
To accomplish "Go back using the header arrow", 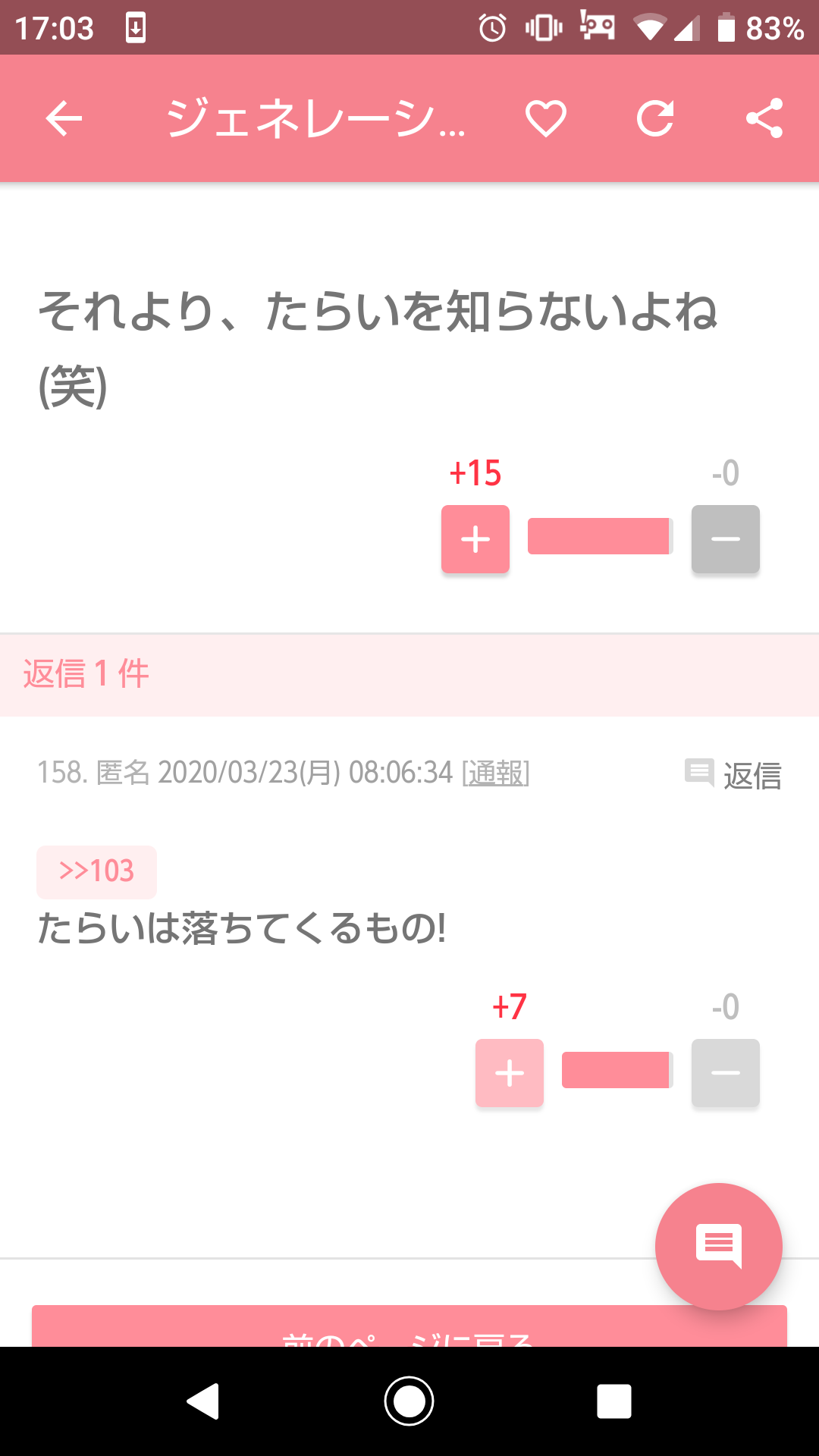I will [x=64, y=119].
